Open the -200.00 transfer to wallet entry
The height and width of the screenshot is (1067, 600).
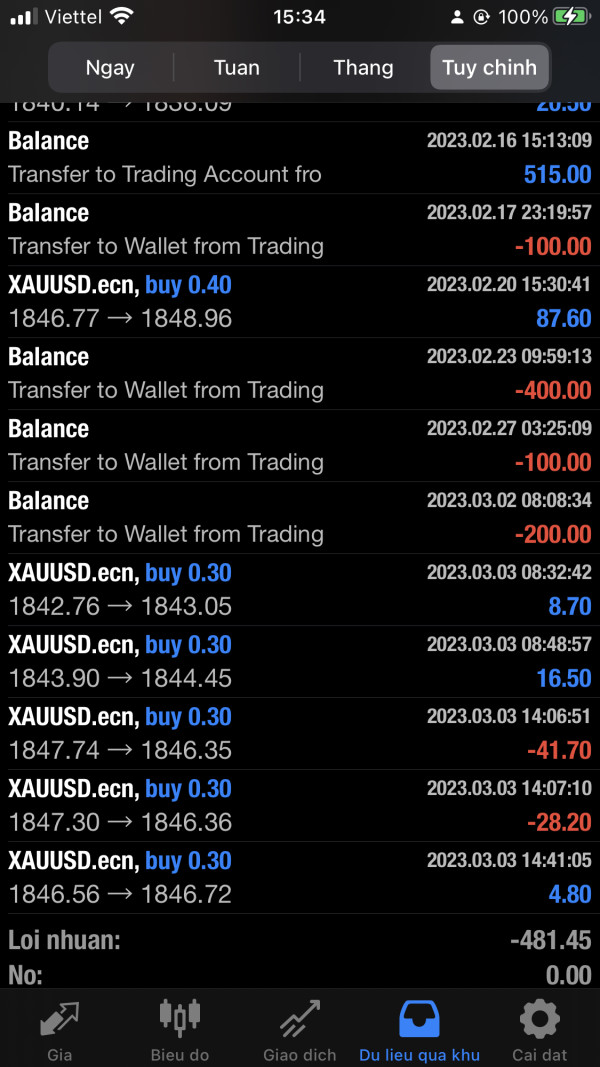[x=300, y=518]
